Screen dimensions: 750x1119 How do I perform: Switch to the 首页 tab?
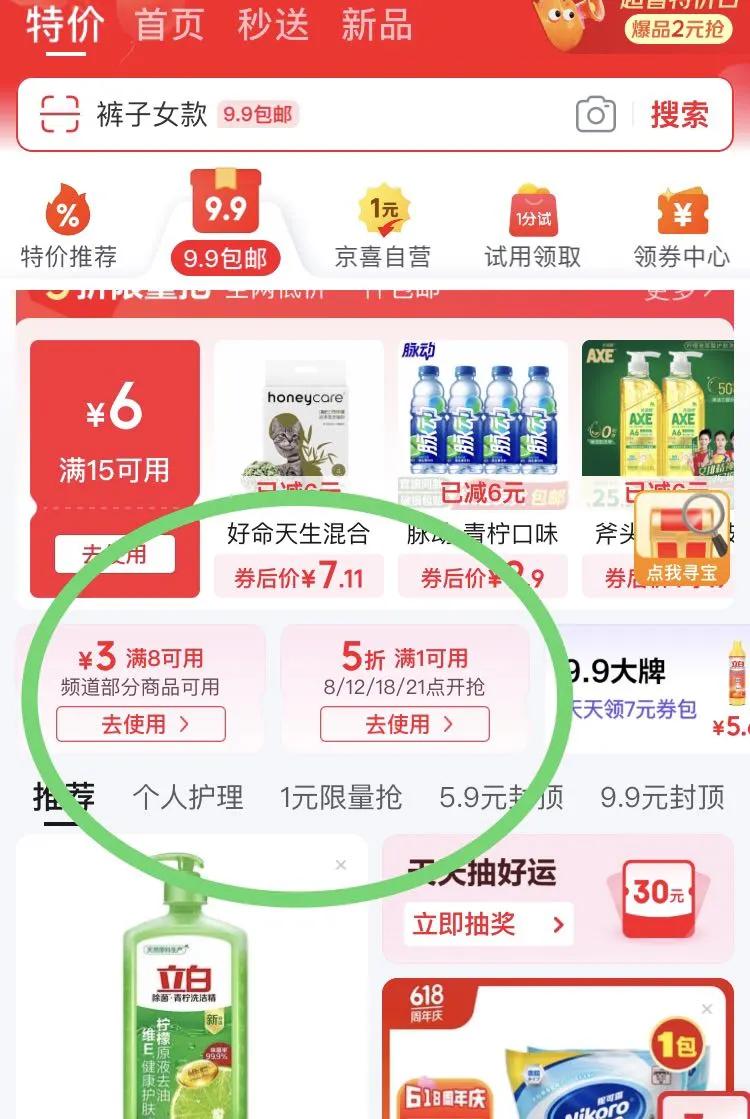[169, 24]
